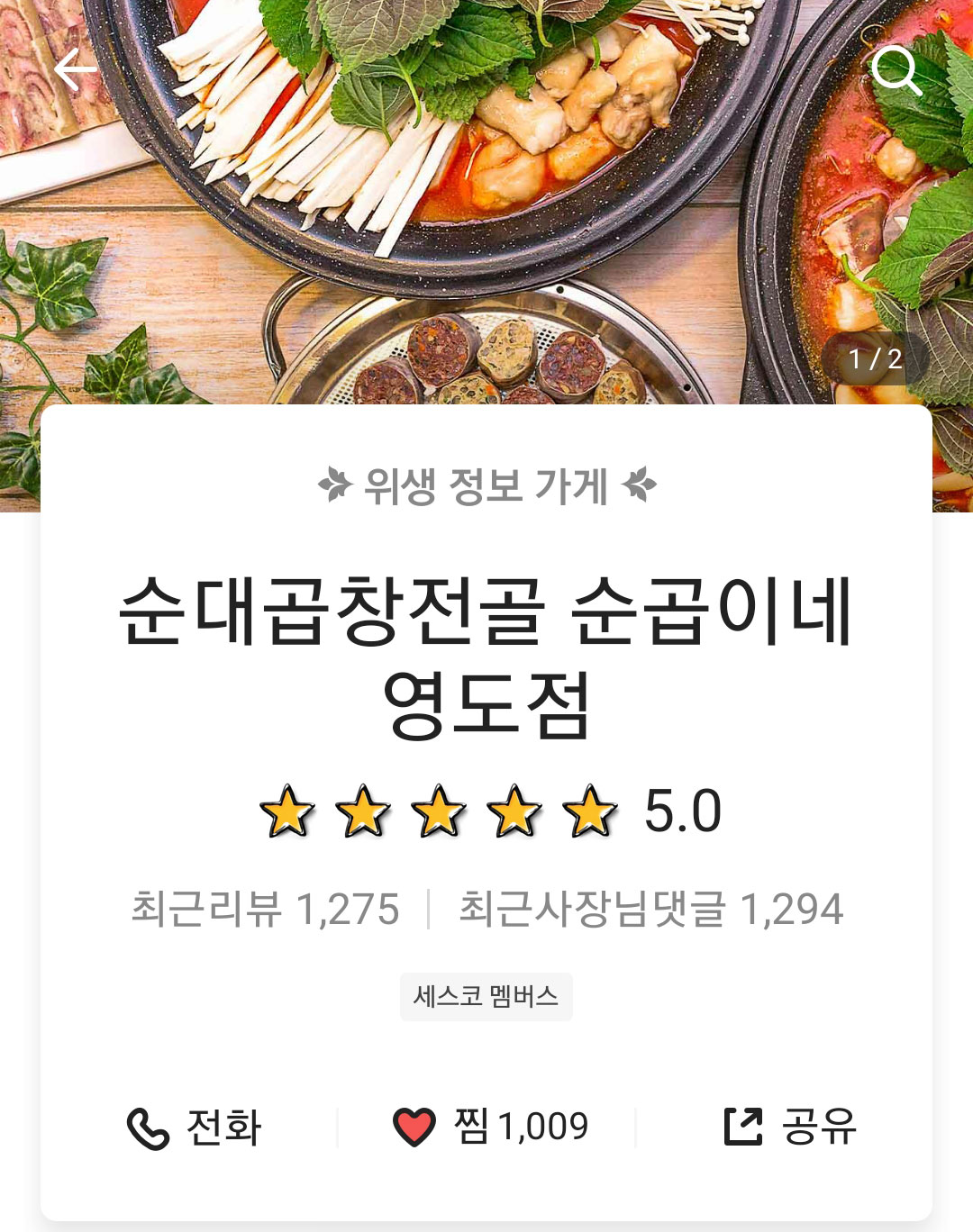Share this restaurant via 공유
The width and height of the screenshot is (973, 1232).
pyautogui.click(x=790, y=1127)
